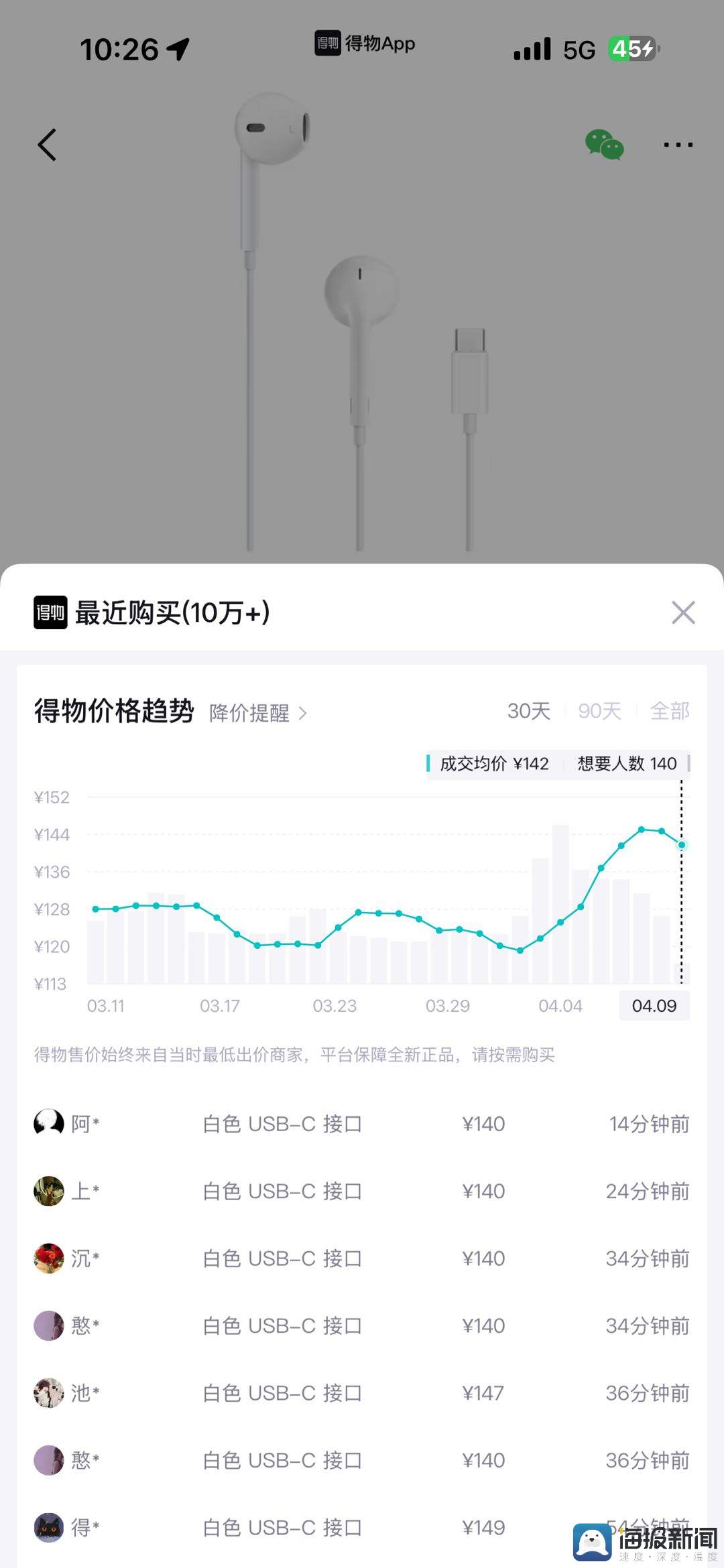Viewport: 724px width, 1568px height.
Task: Tap the back arrow to leave product page
Action: click(x=47, y=145)
